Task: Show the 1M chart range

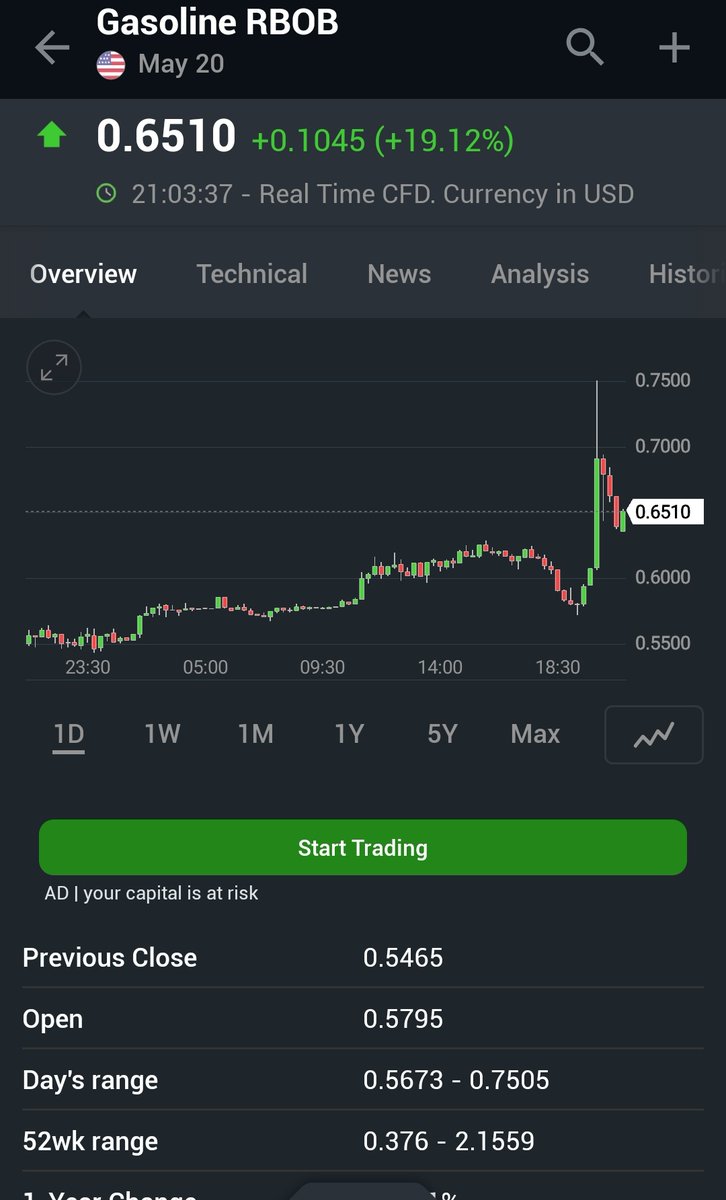Action: 255,734
